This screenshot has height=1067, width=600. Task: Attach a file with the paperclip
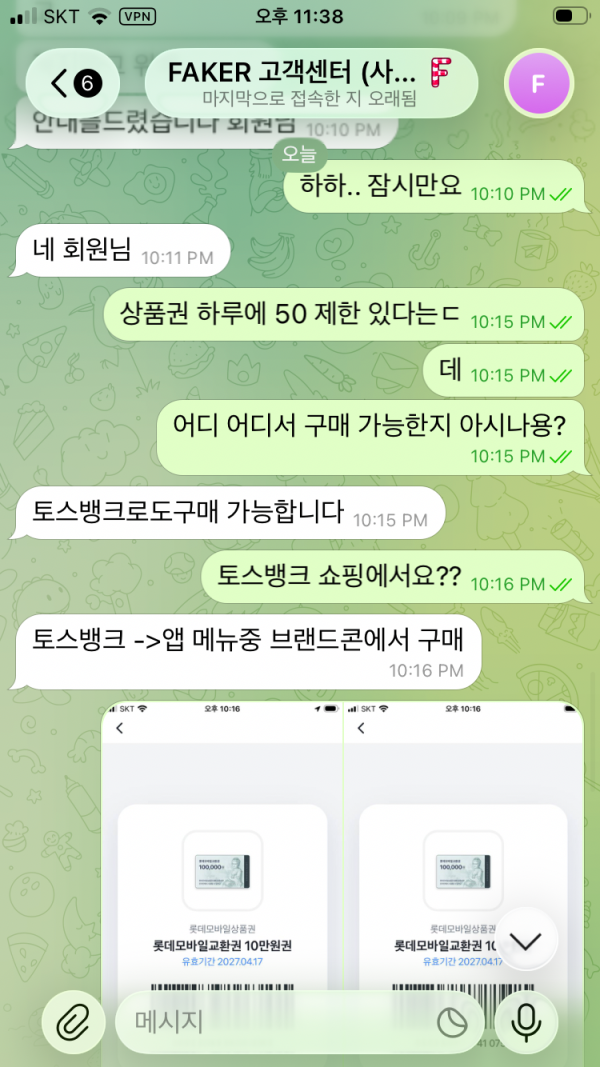click(73, 1021)
